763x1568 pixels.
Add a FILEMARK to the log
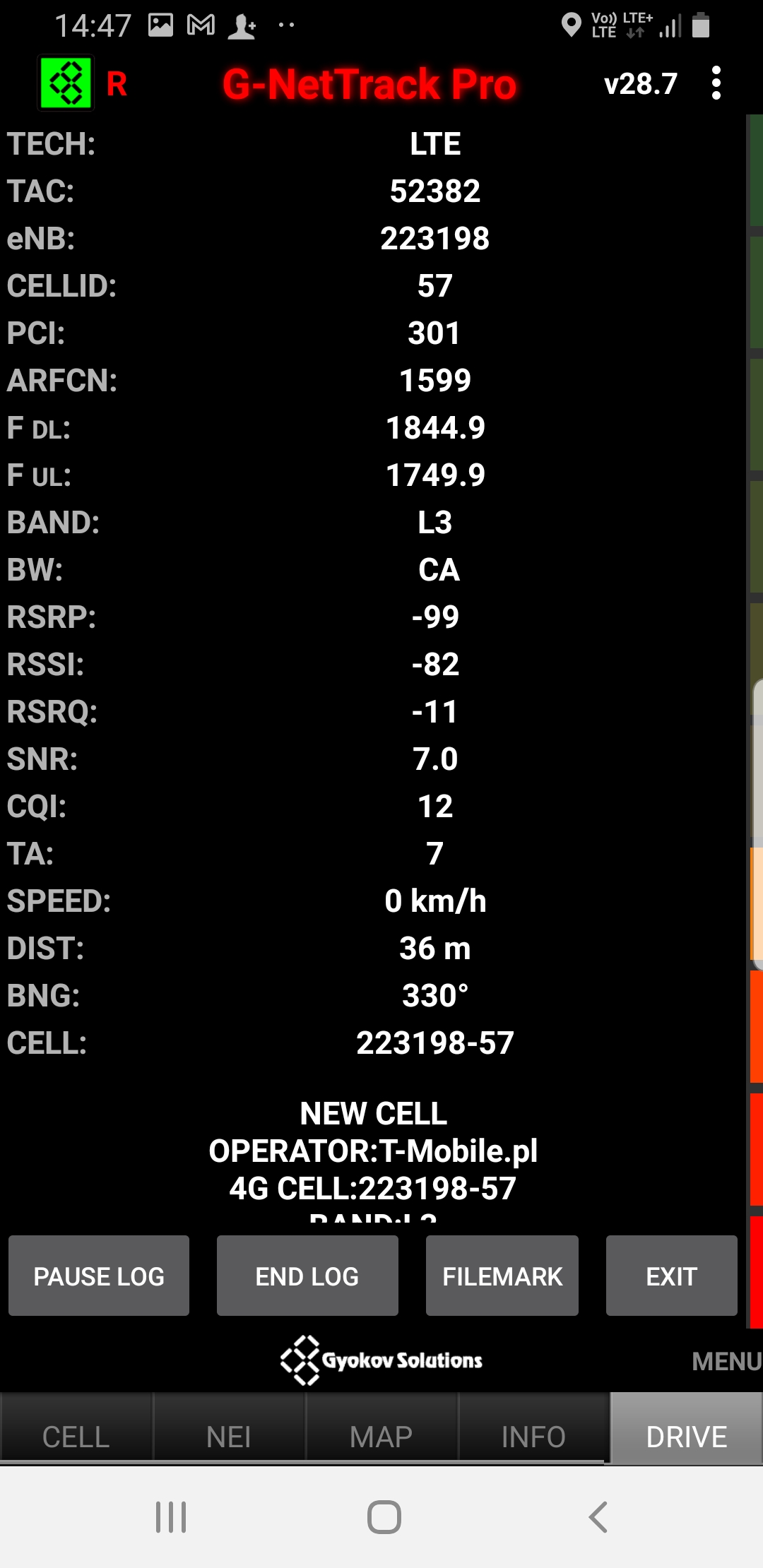point(502,1276)
